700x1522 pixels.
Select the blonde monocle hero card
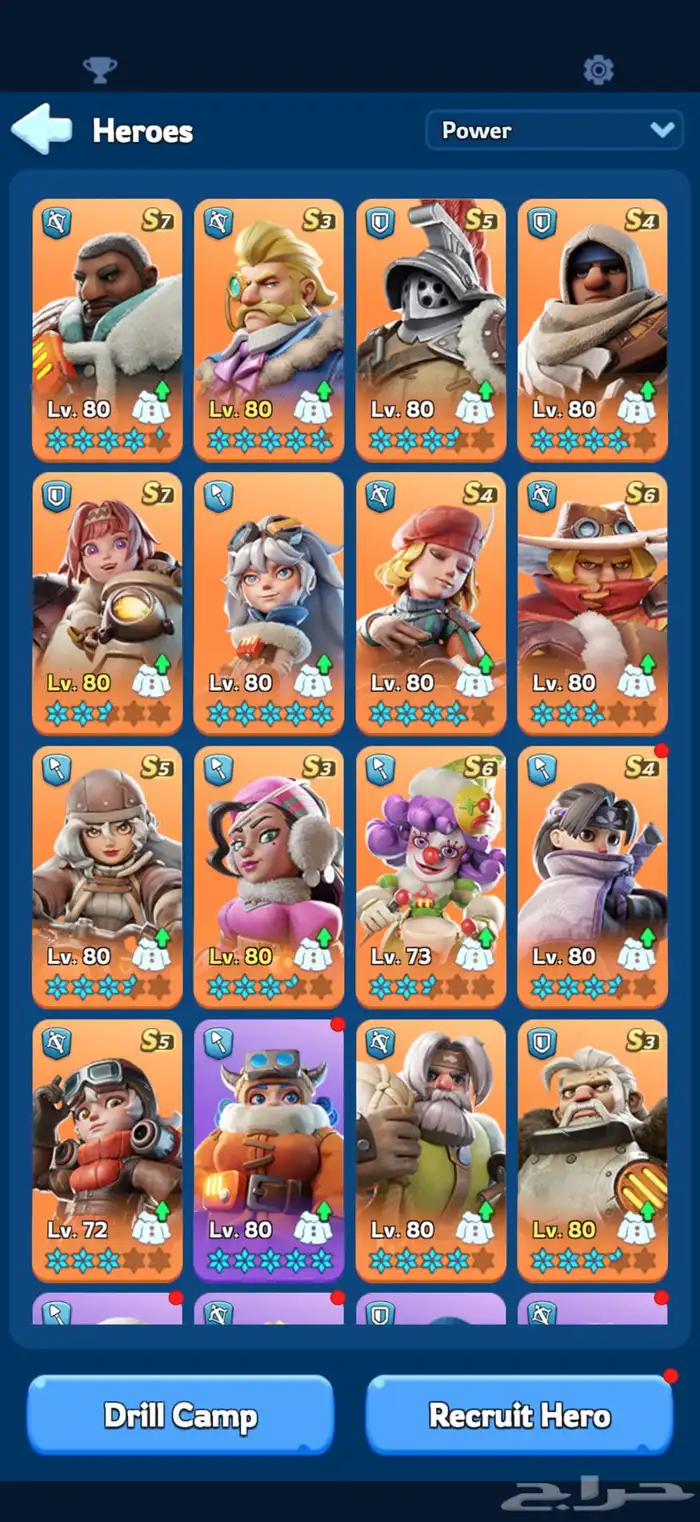[269, 330]
